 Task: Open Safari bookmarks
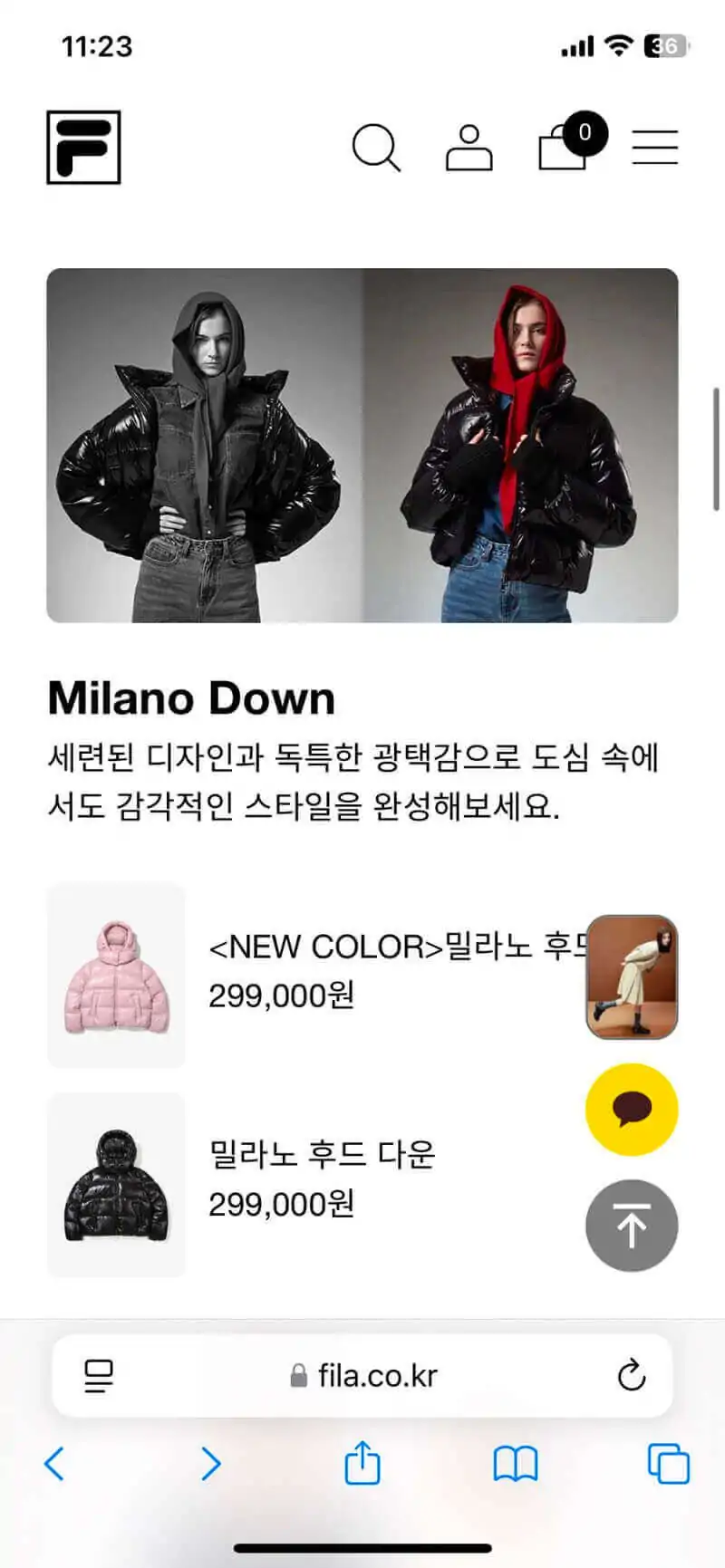pyautogui.click(x=515, y=1464)
